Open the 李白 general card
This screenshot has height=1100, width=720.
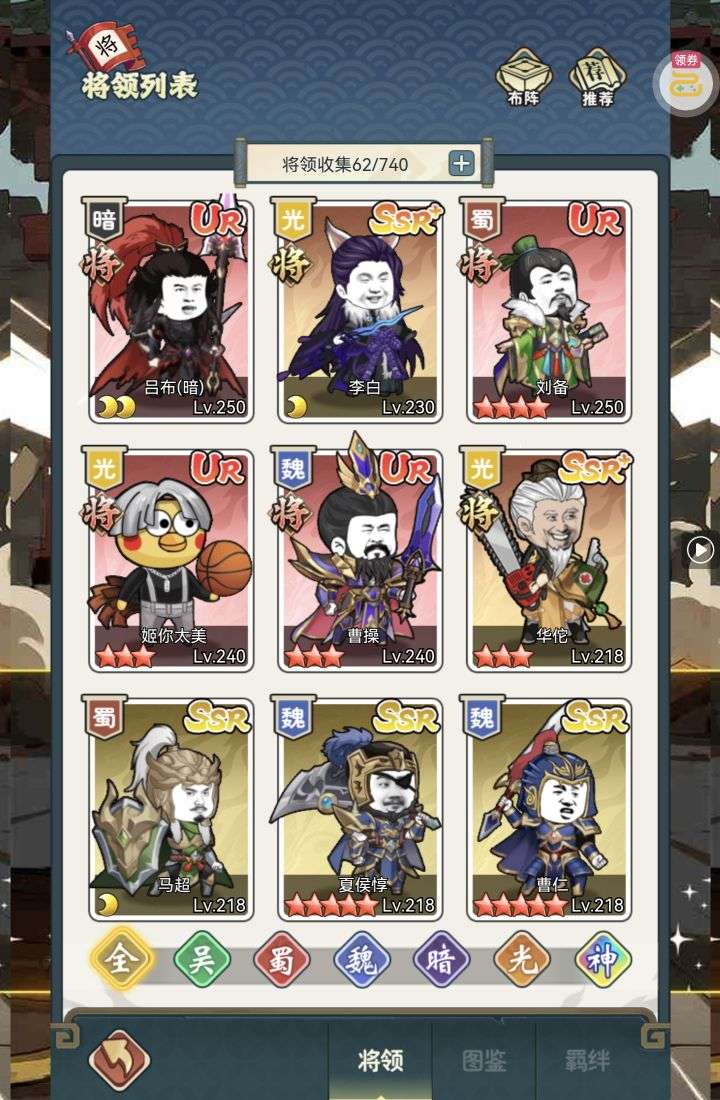click(x=360, y=310)
